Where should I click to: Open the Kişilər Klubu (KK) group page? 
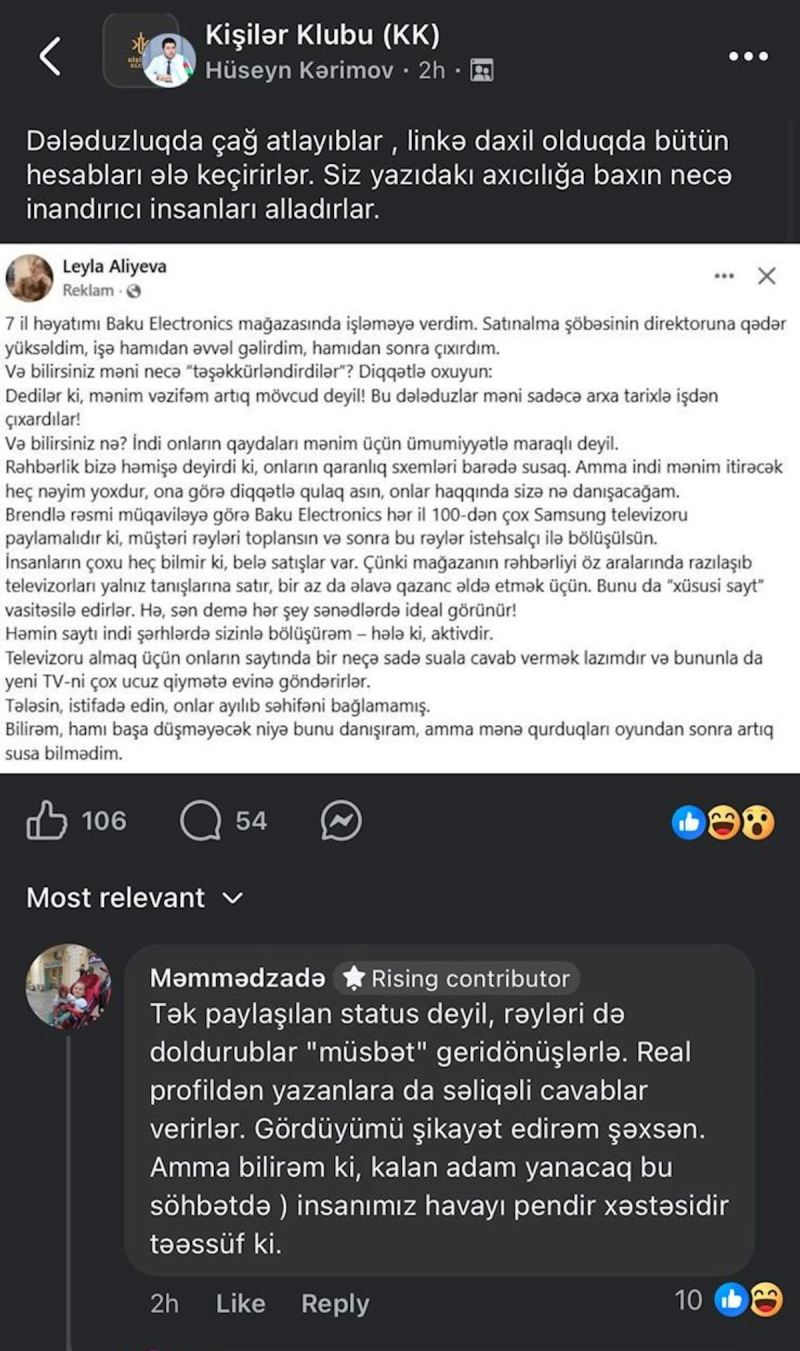321,37
